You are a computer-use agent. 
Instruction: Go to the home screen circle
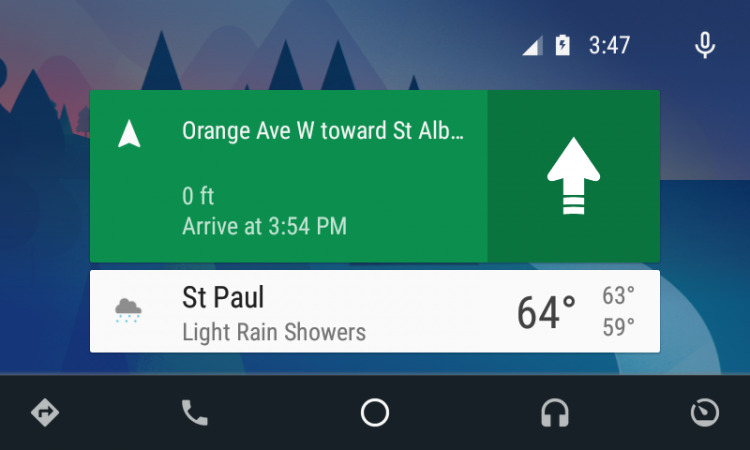(375, 412)
